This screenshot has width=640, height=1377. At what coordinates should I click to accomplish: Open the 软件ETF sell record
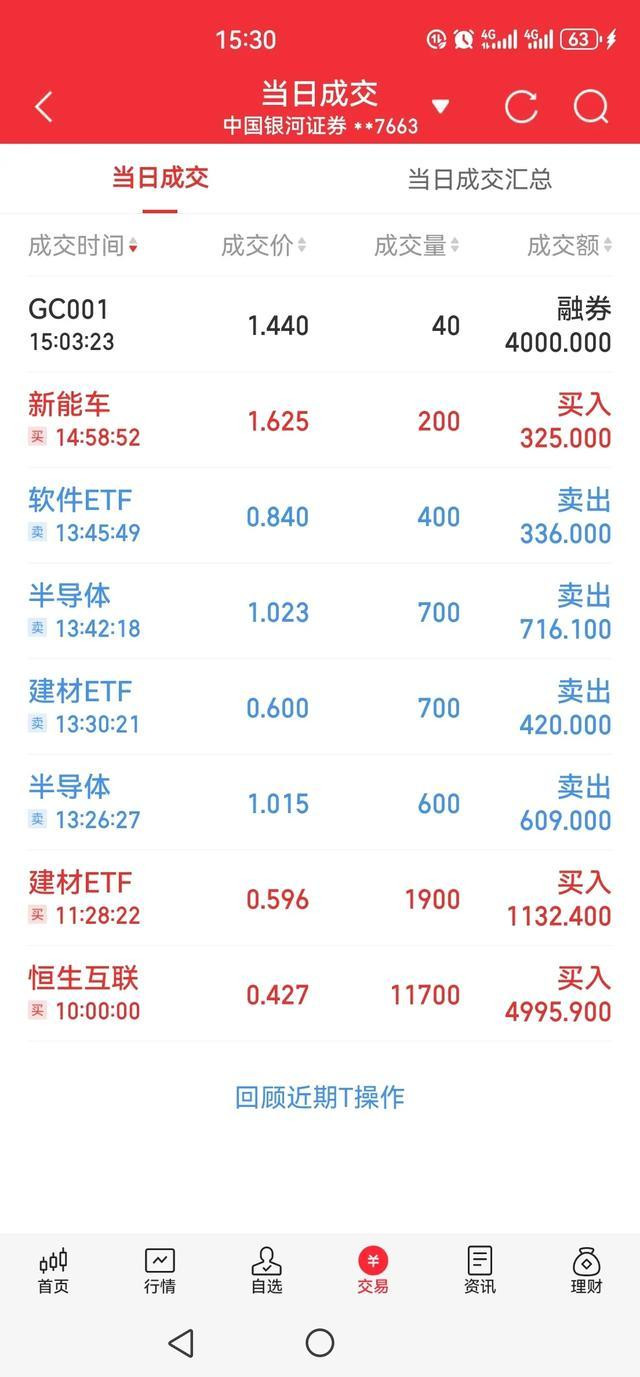pos(320,516)
